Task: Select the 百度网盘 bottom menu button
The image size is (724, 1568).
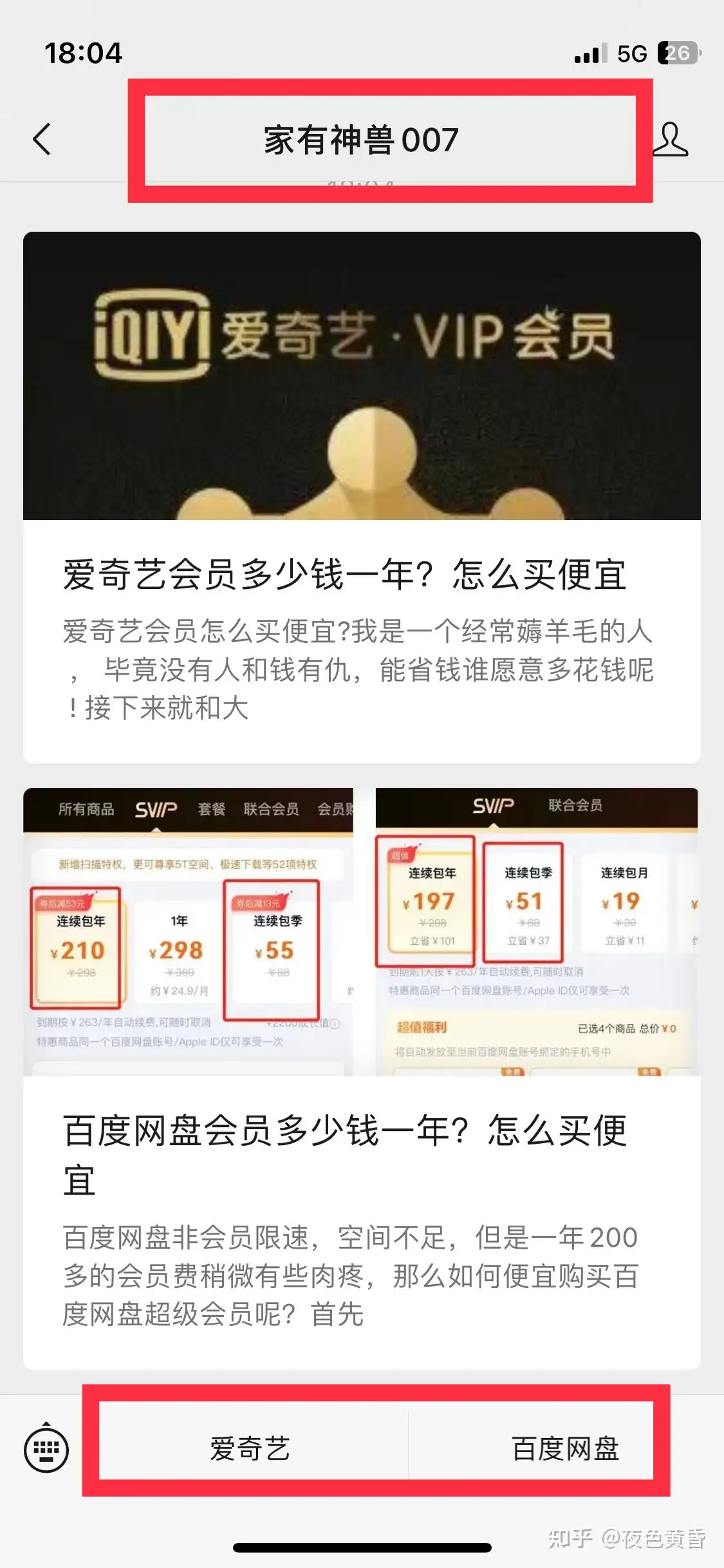Action: coord(565,1448)
